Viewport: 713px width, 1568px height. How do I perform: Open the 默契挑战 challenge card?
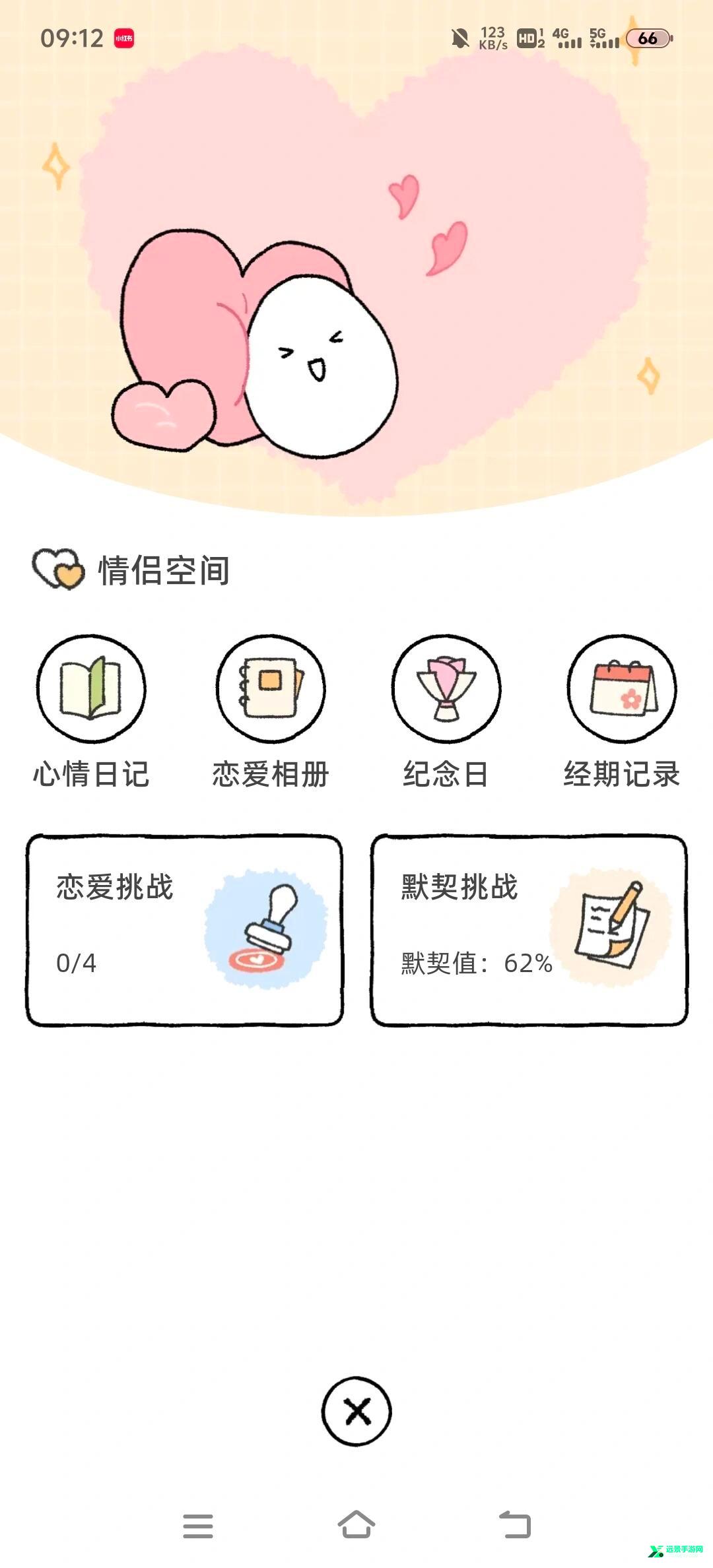pyautogui.click(x=528, y=929)
